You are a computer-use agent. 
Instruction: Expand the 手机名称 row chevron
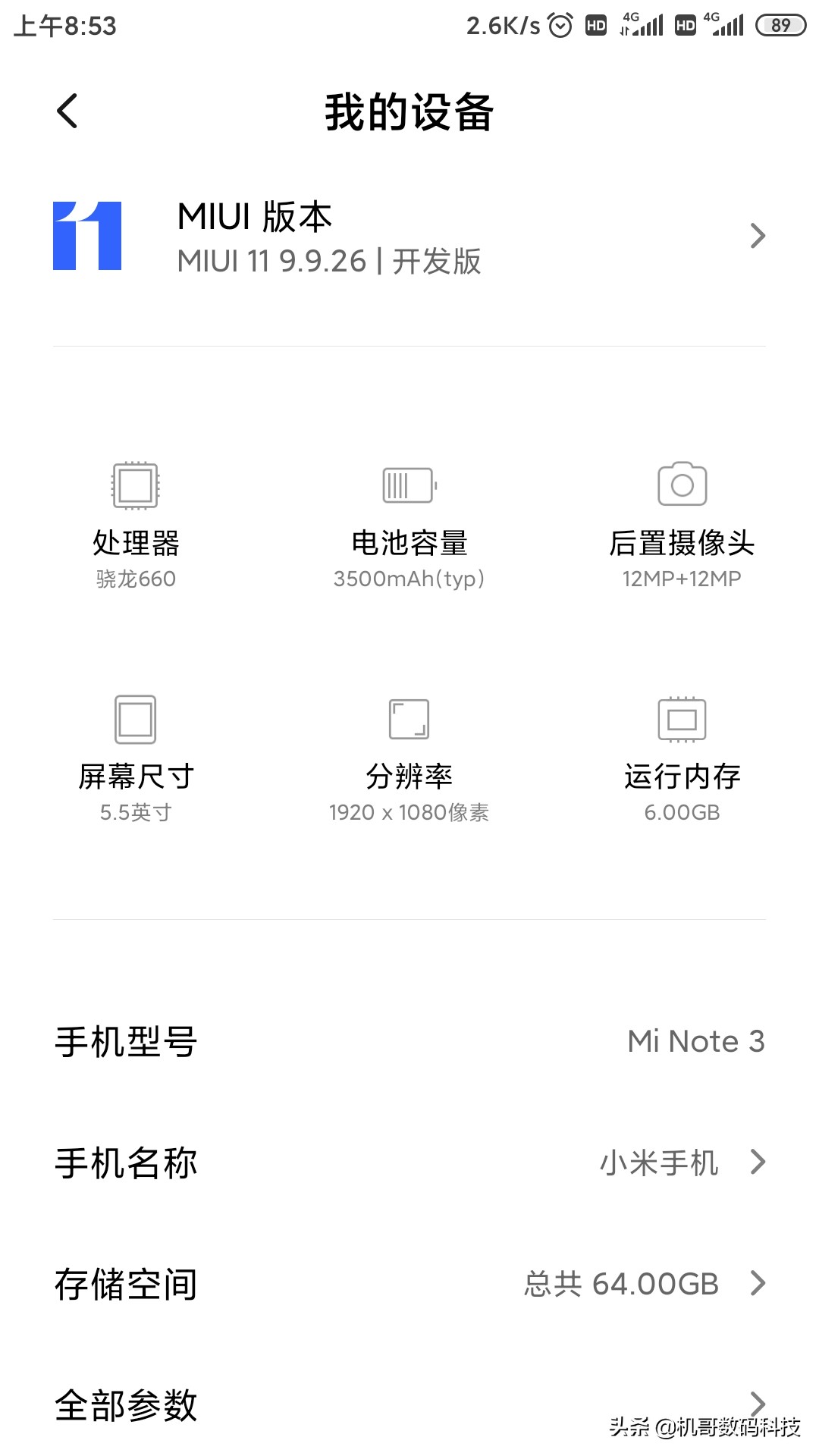tap(756, 1162)
